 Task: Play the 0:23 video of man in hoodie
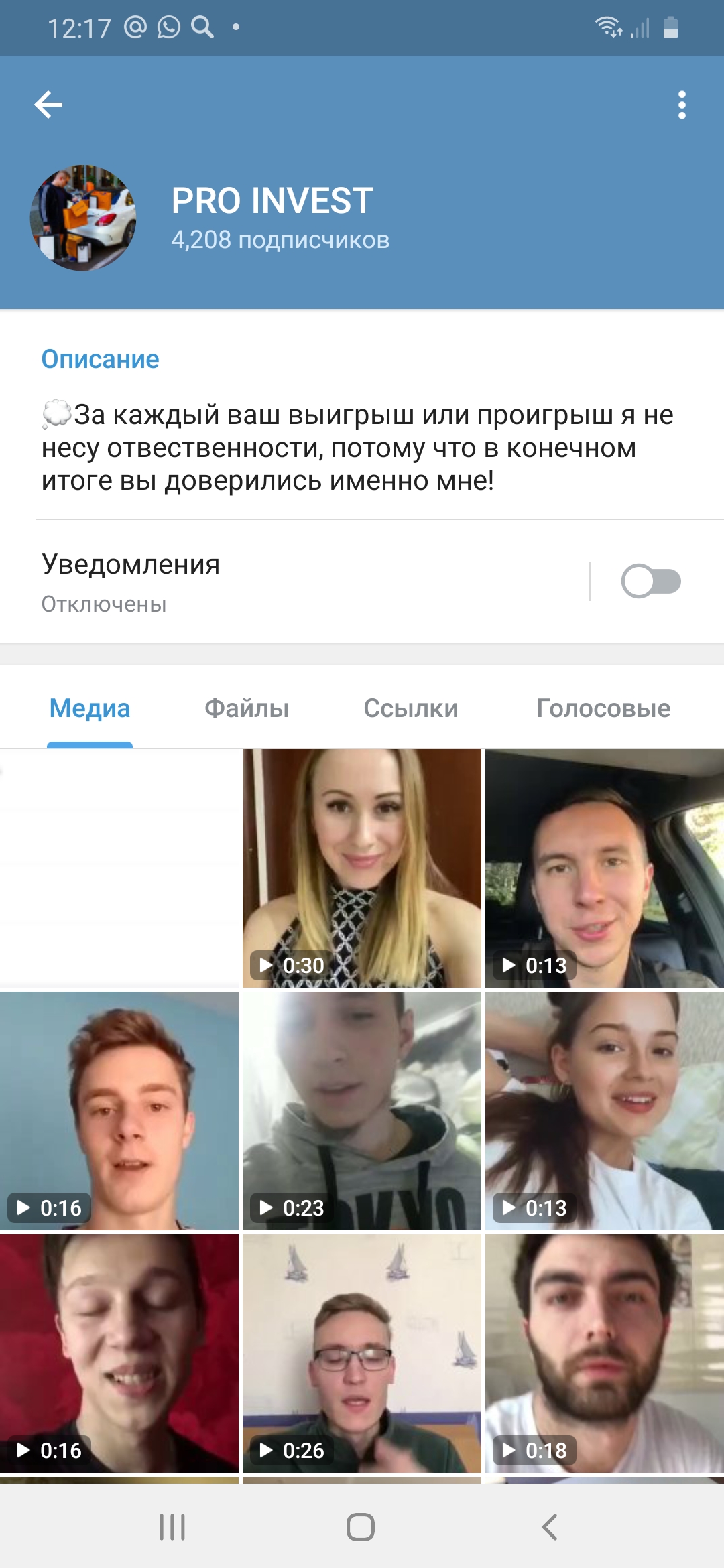click(362, 1110)
